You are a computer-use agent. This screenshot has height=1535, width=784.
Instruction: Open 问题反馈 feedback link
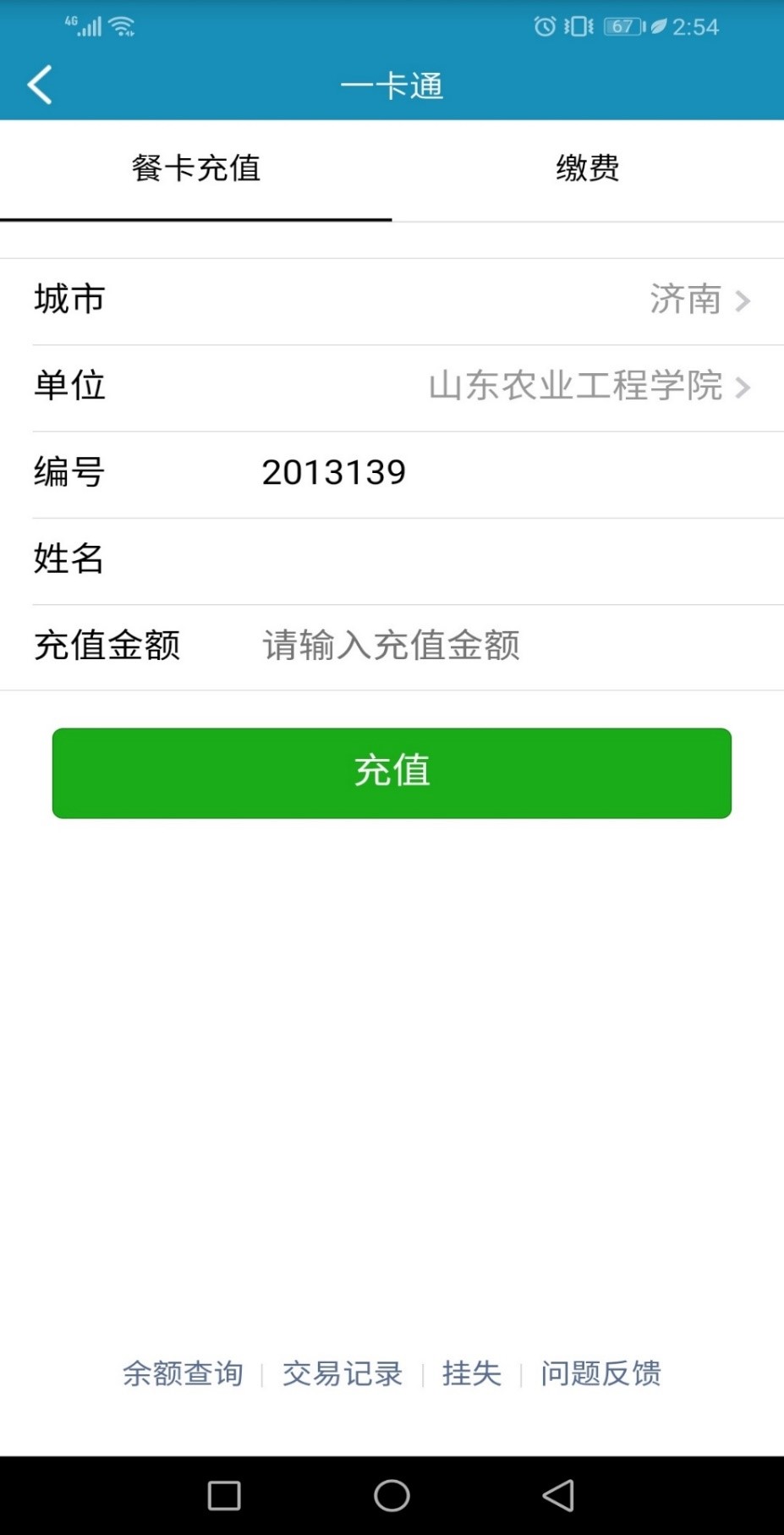600,1373
